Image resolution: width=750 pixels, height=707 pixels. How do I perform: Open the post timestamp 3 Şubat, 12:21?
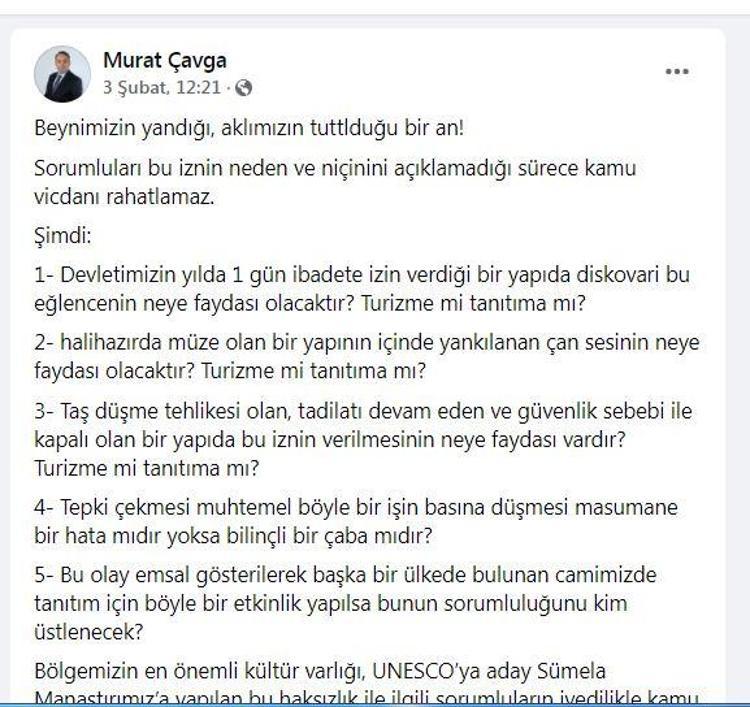click(x=161, y=88)
